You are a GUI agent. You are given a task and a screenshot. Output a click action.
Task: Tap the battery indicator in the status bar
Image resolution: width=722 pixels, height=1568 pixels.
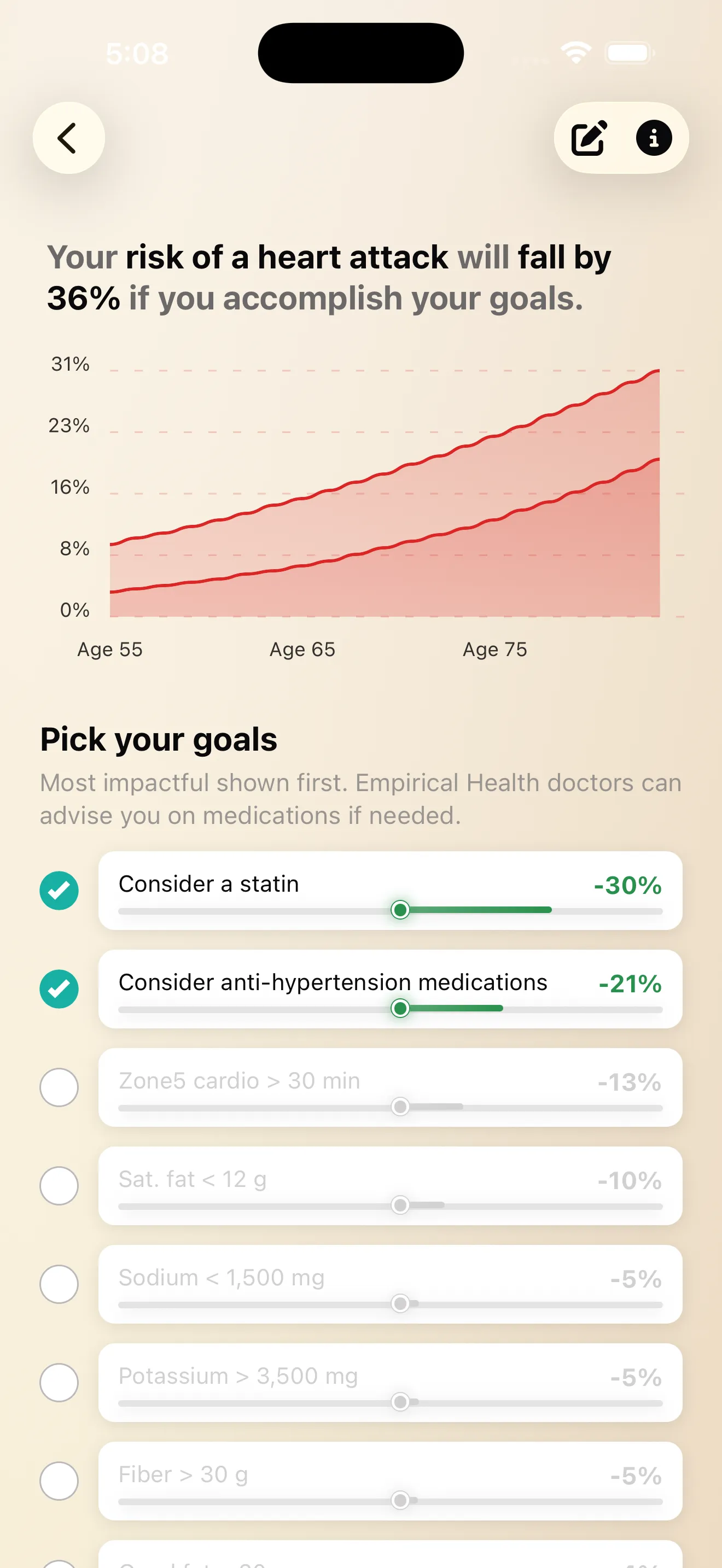[628, 53]
